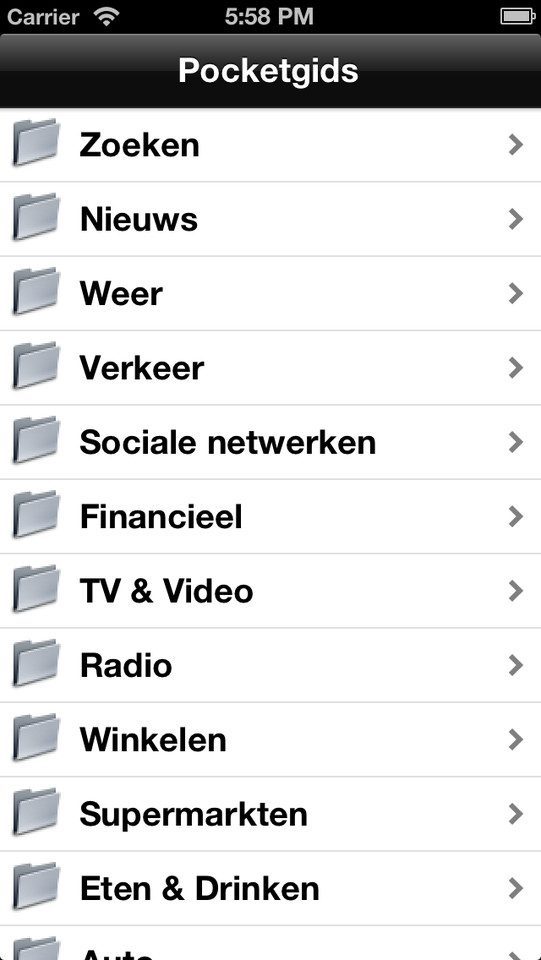Open the Zoeken folder

(270, 145)
